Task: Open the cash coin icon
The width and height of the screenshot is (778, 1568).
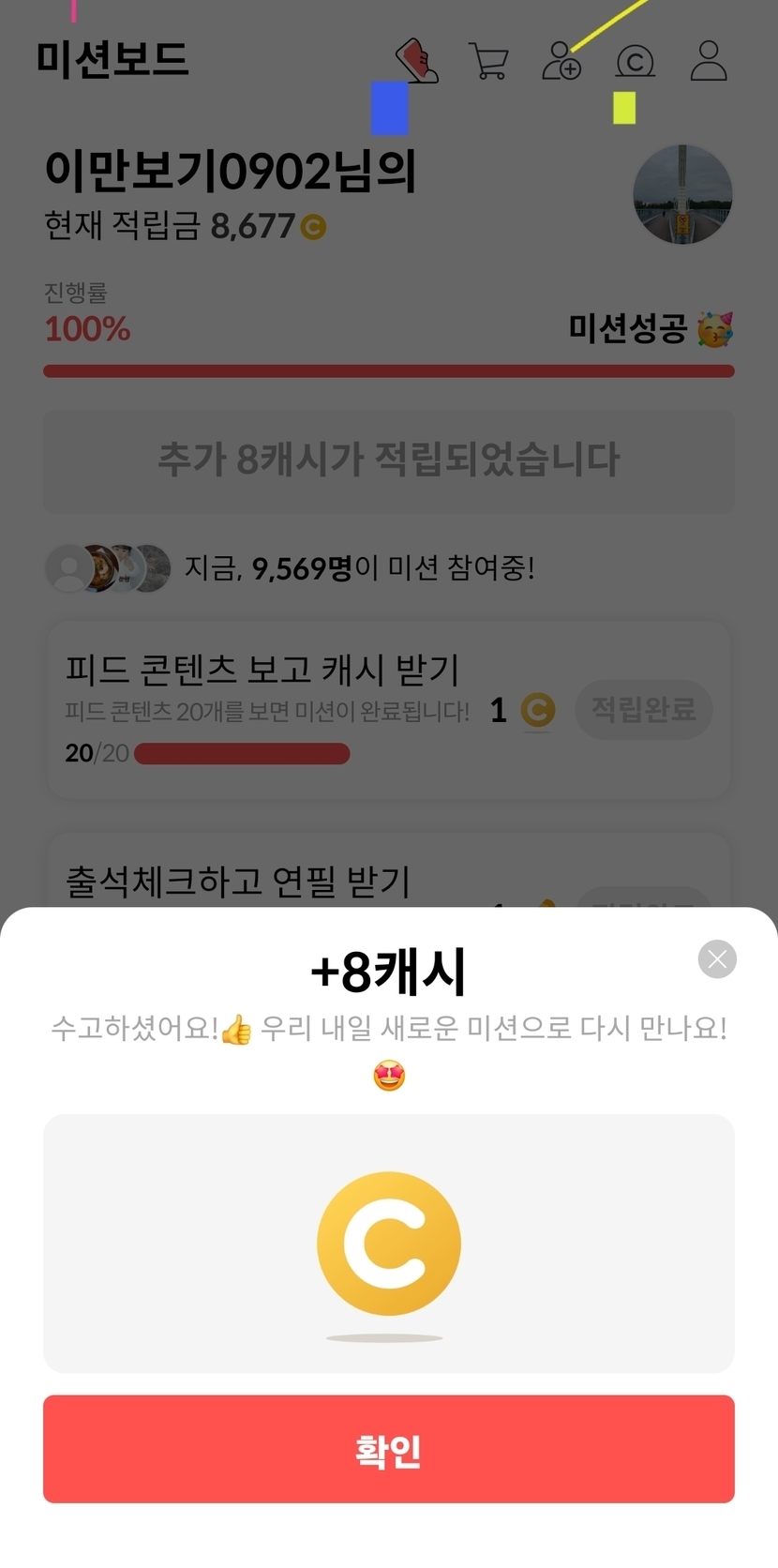Action: click(x=635, y=62)
